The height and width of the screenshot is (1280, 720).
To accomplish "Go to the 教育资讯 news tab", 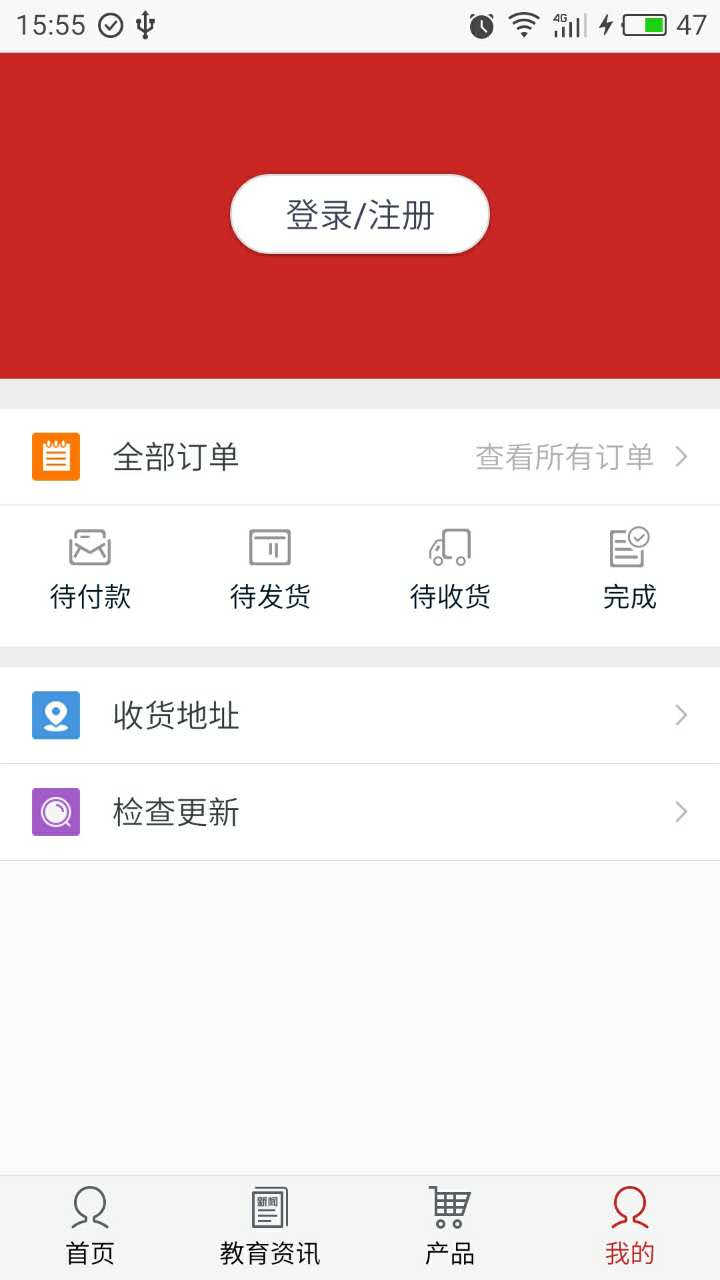I will [x=270, y=1226].
